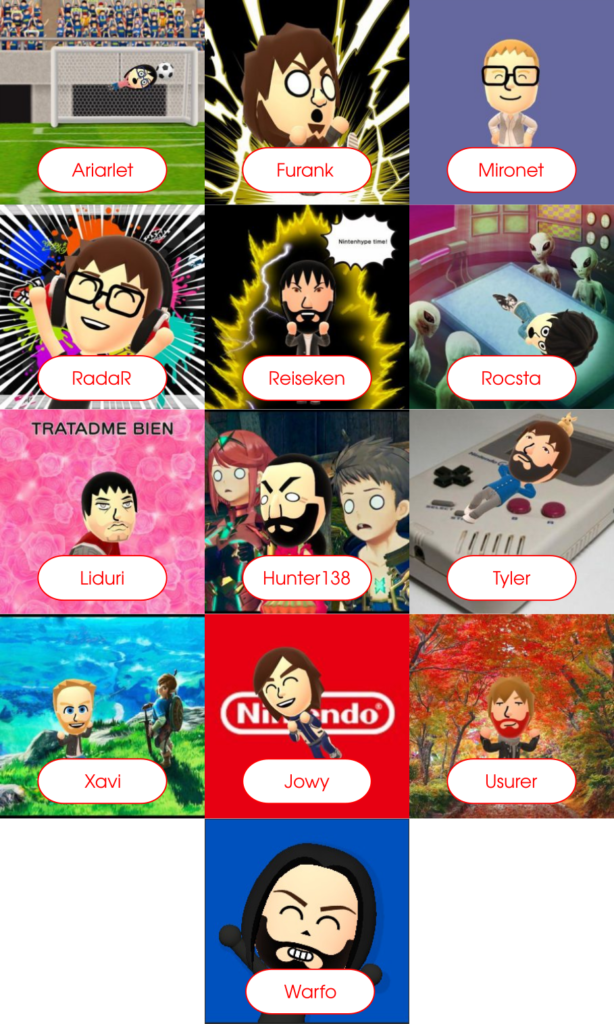Open Jowy's profile
Image resolution: width=614 pixels, height=1024 pixels.
306,781
